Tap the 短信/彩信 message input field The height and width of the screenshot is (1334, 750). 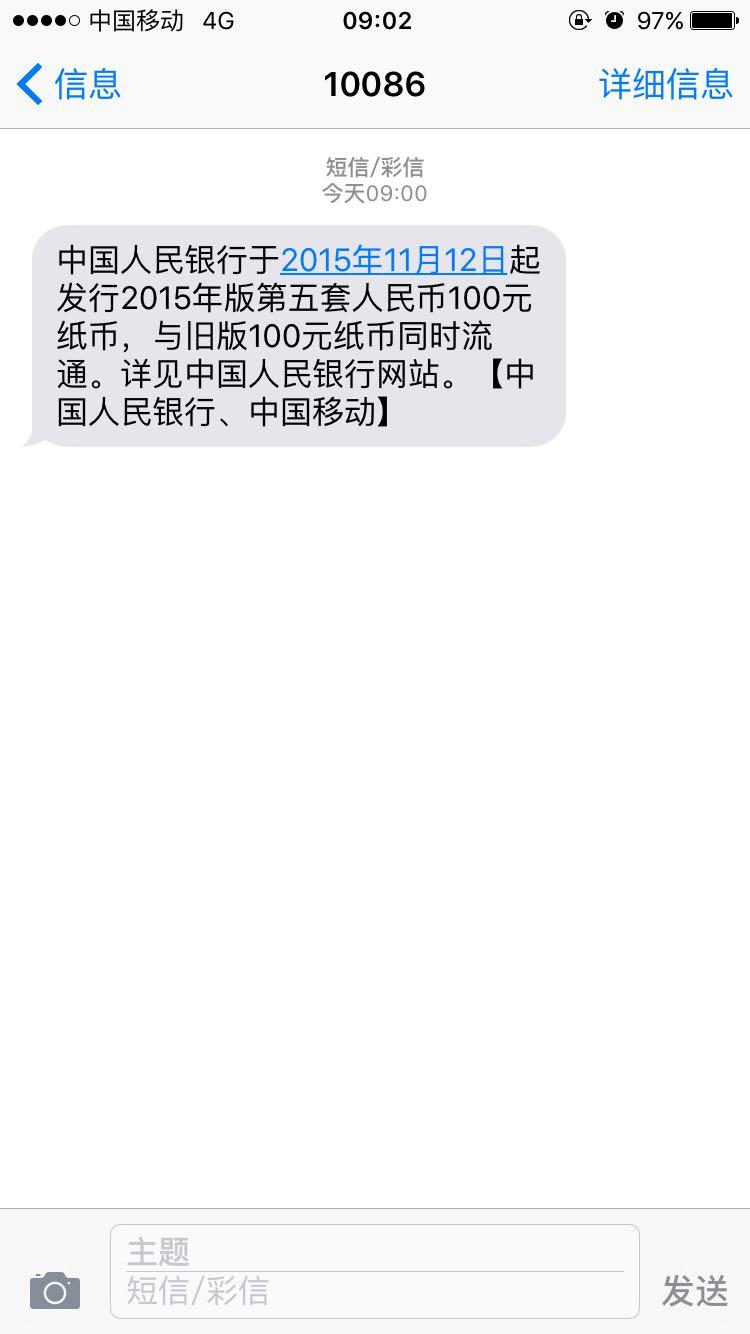point(374,1292)
